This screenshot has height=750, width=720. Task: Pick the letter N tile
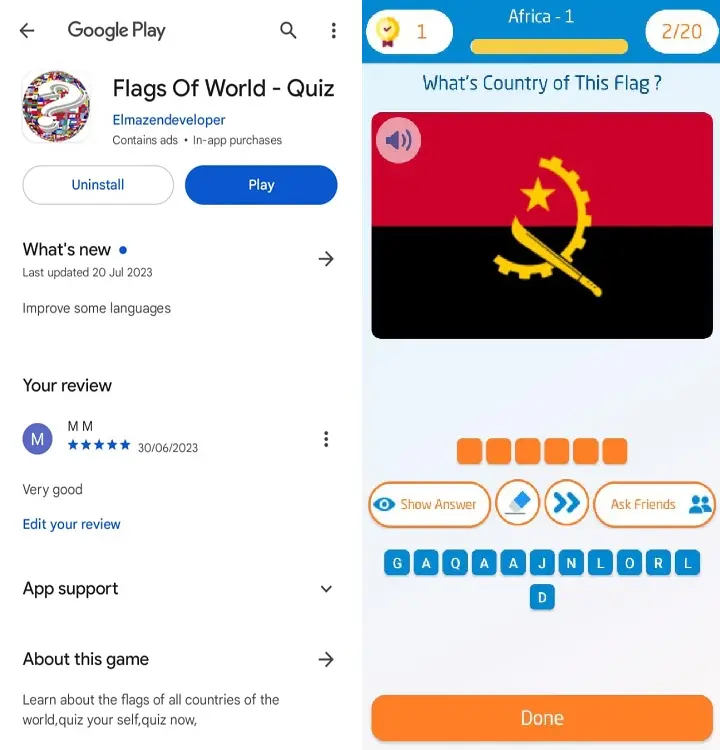click(x=571, y=563)
